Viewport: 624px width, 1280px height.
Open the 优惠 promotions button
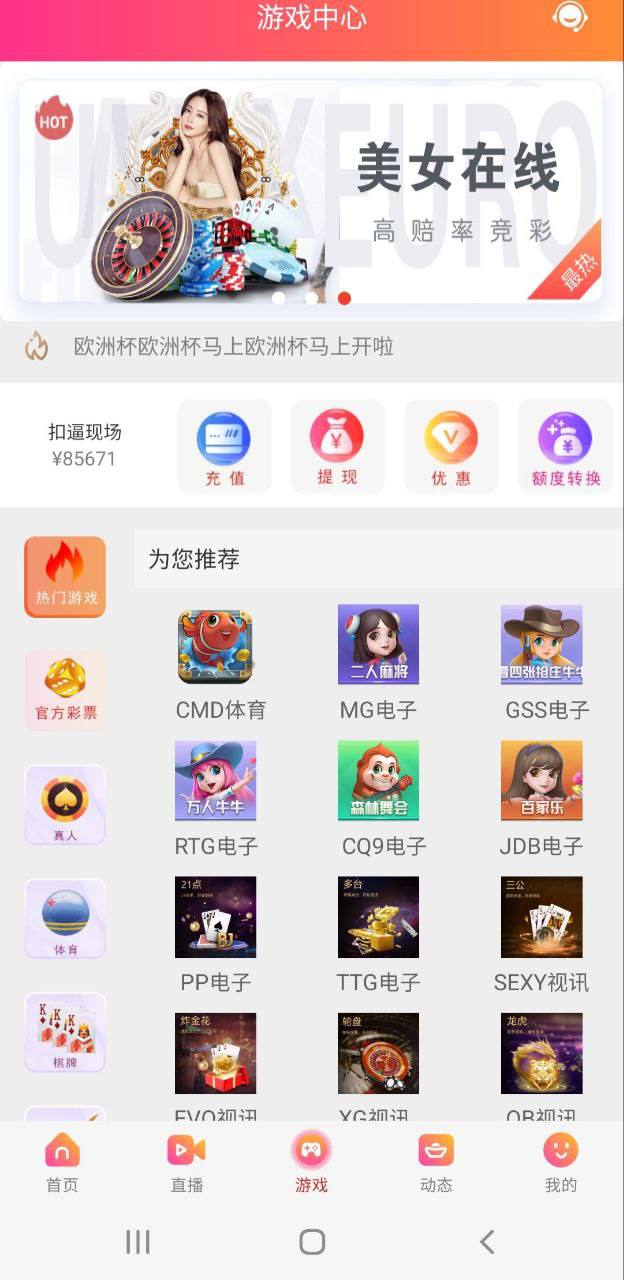click(x=451, y=446)
